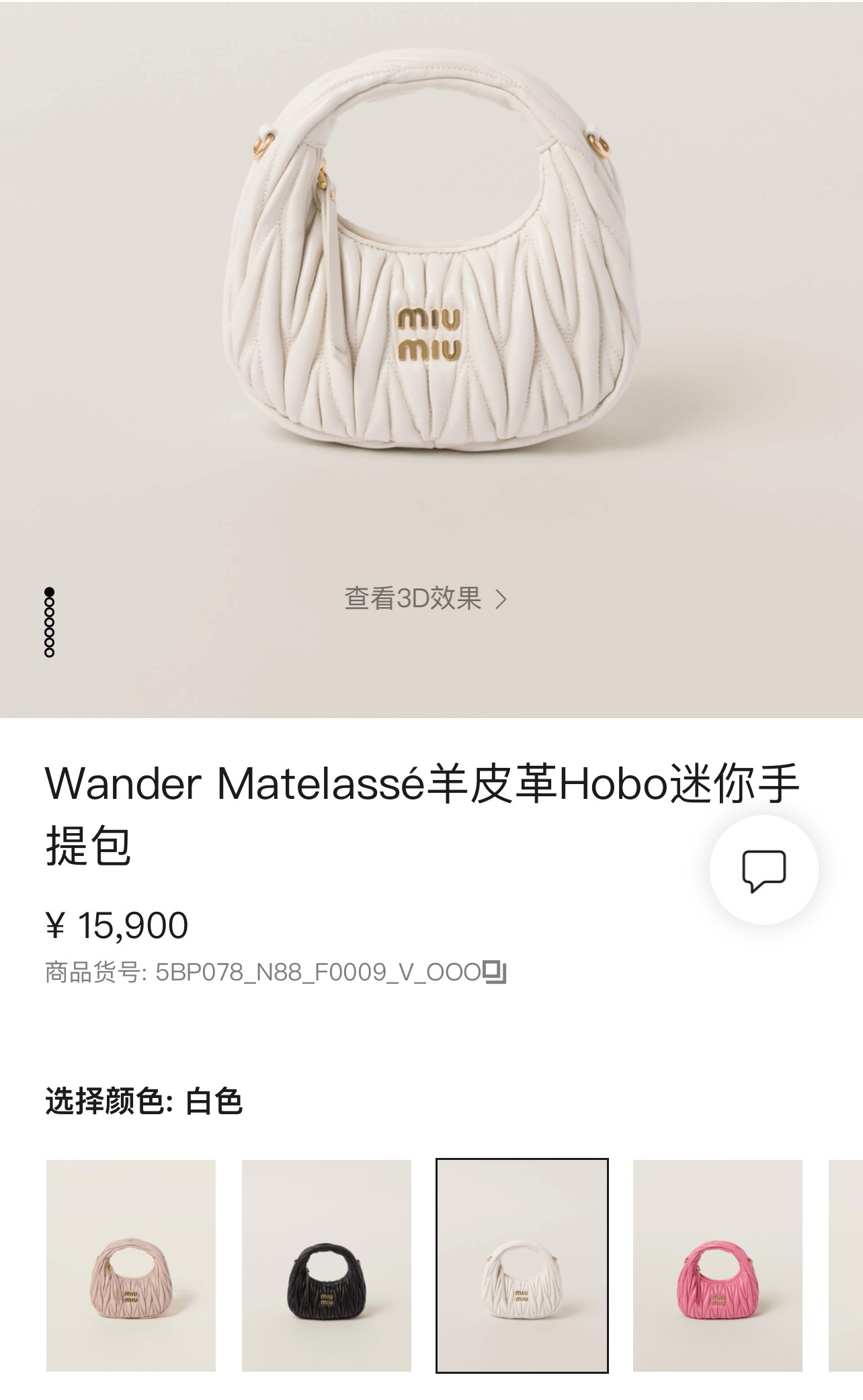This screenshot has width=863, height=1400.
Task: Open the chat bubble button
Action: pos(764,870)
